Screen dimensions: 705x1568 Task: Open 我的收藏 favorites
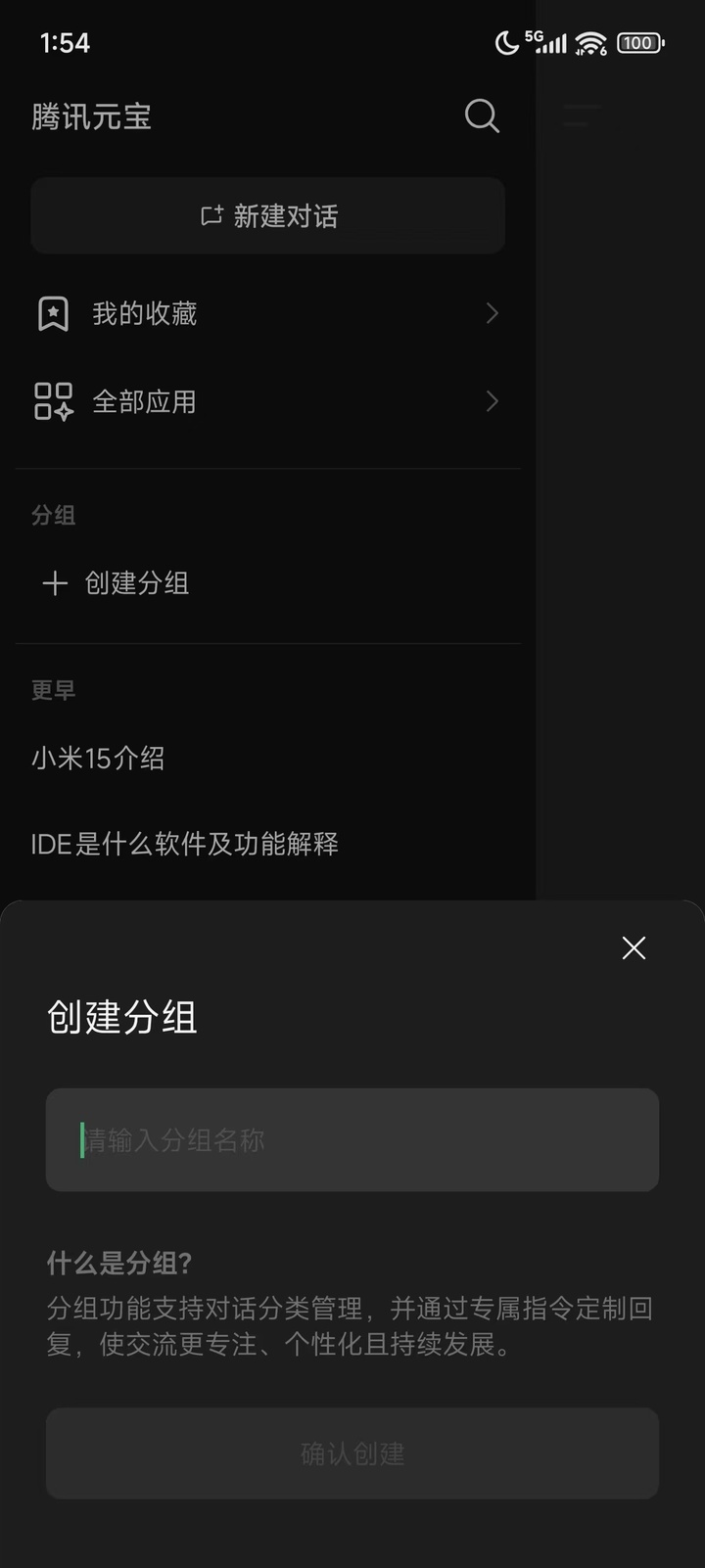click(x=268, y=313)
